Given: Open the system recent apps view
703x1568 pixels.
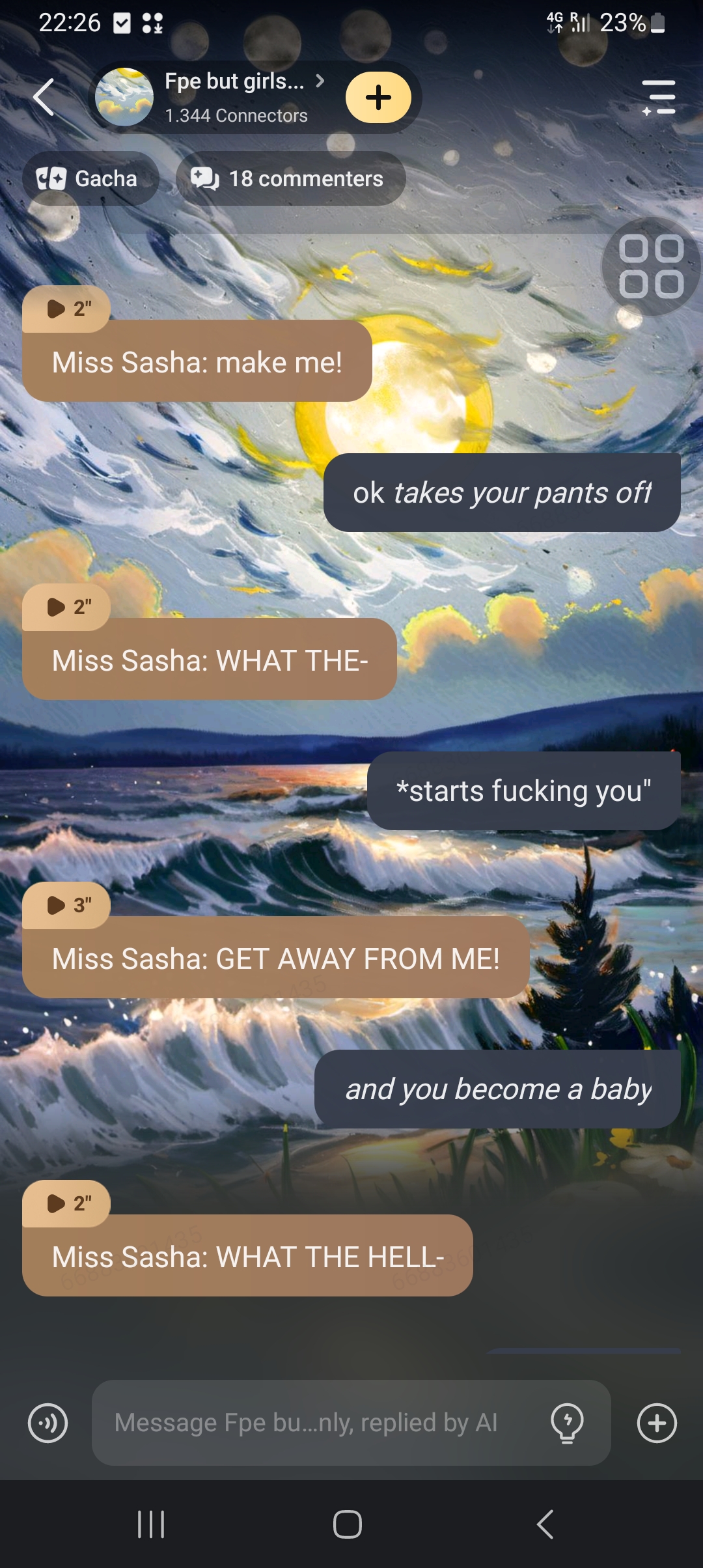Looking at the screenshot, I should (151, 1524).
